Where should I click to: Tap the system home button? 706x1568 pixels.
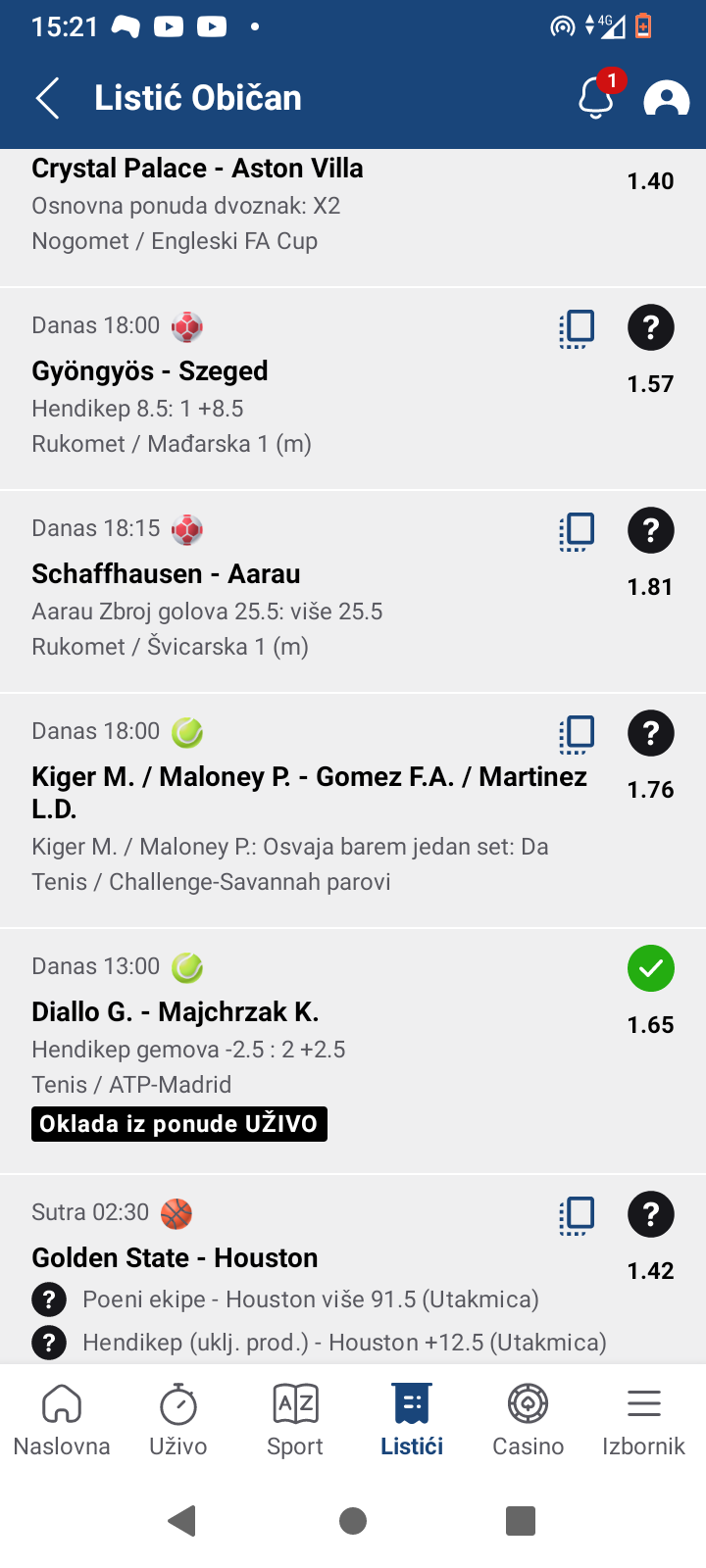(x=353, y=1521)
